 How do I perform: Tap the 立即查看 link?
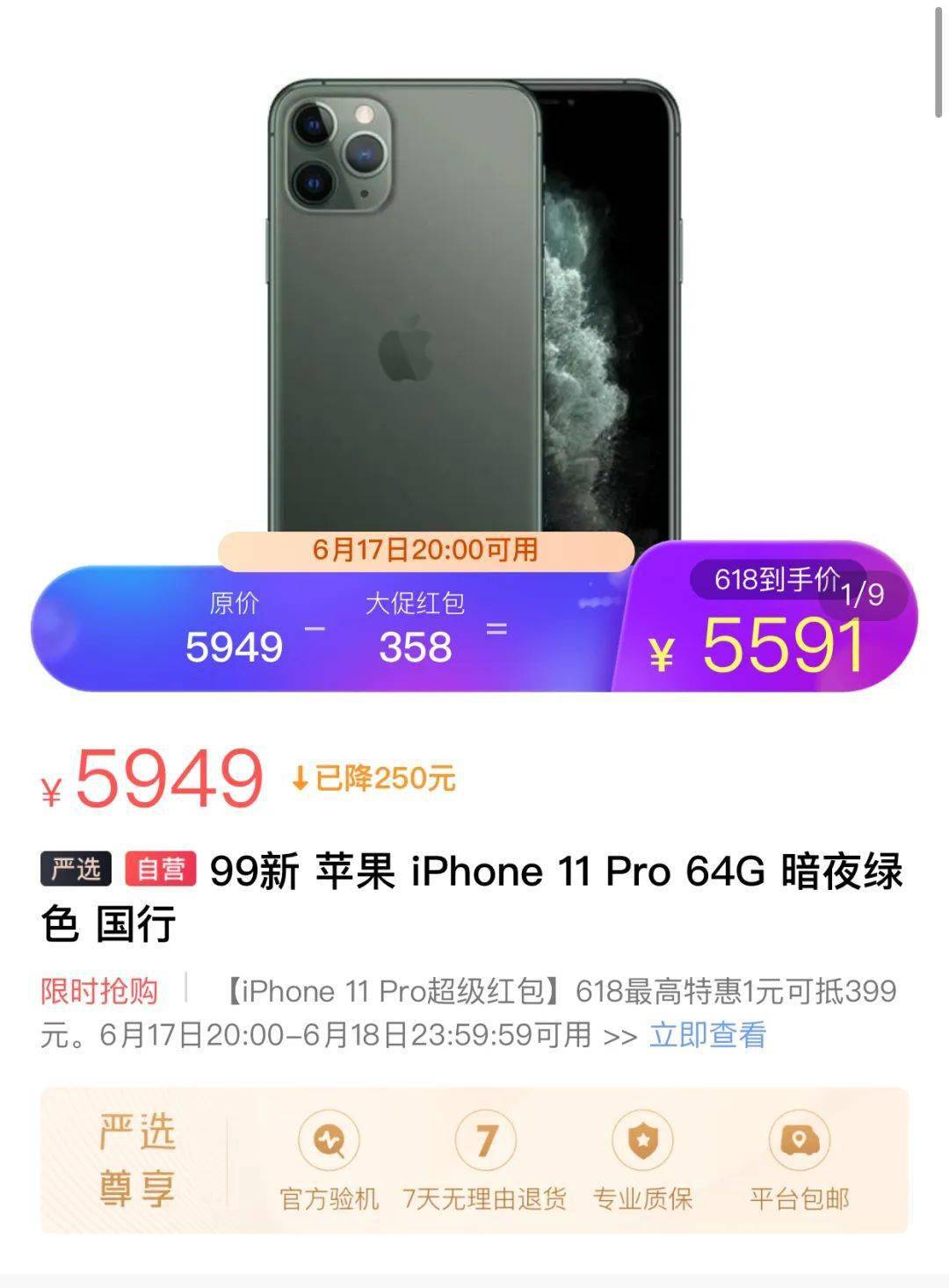pyautogui.click(x=707, y=1035)
